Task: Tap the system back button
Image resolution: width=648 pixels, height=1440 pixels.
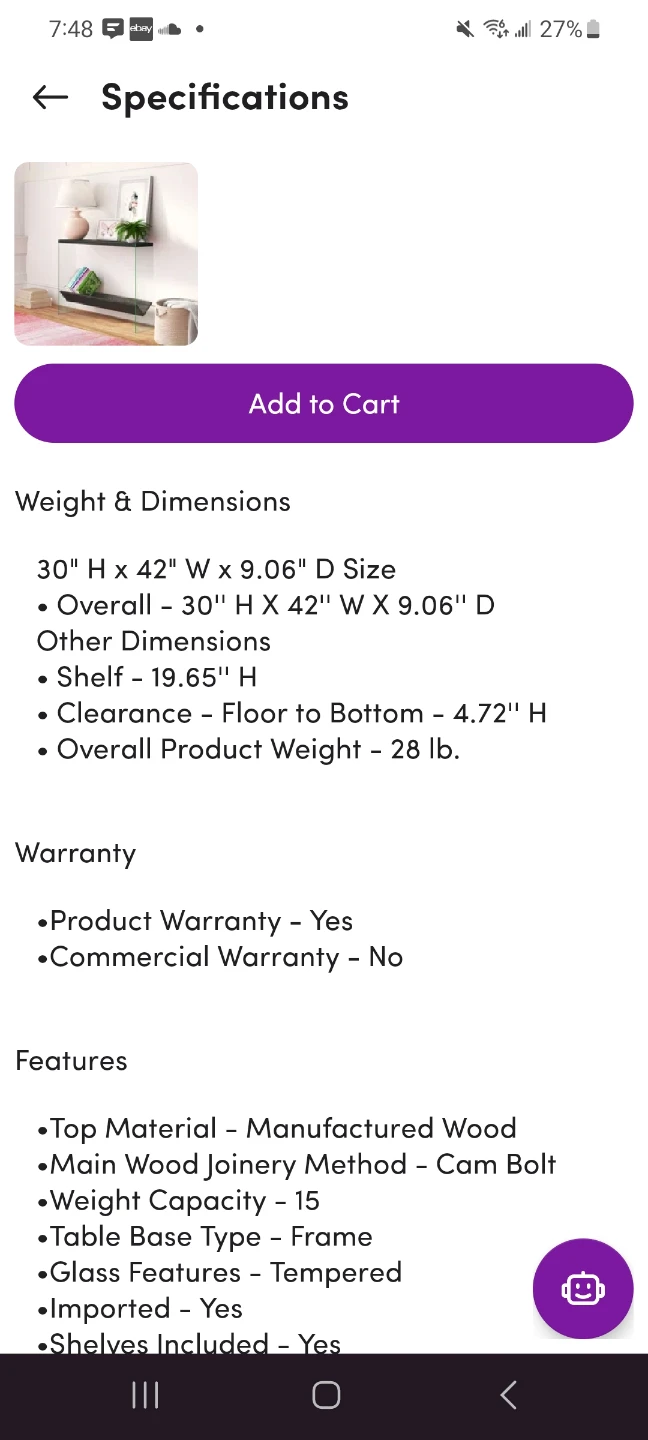Action: 508,1395
